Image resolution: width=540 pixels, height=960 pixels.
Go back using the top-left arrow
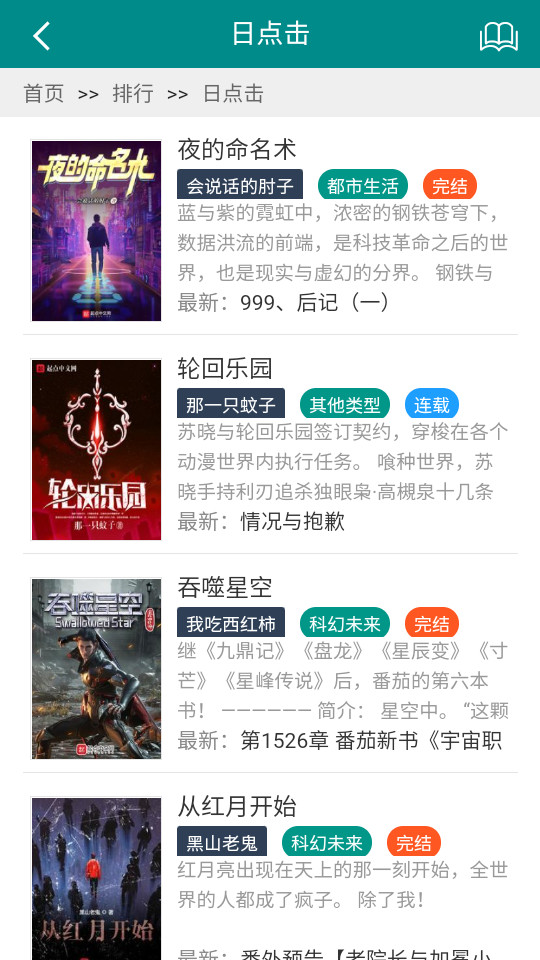click(x=41, y=35)
